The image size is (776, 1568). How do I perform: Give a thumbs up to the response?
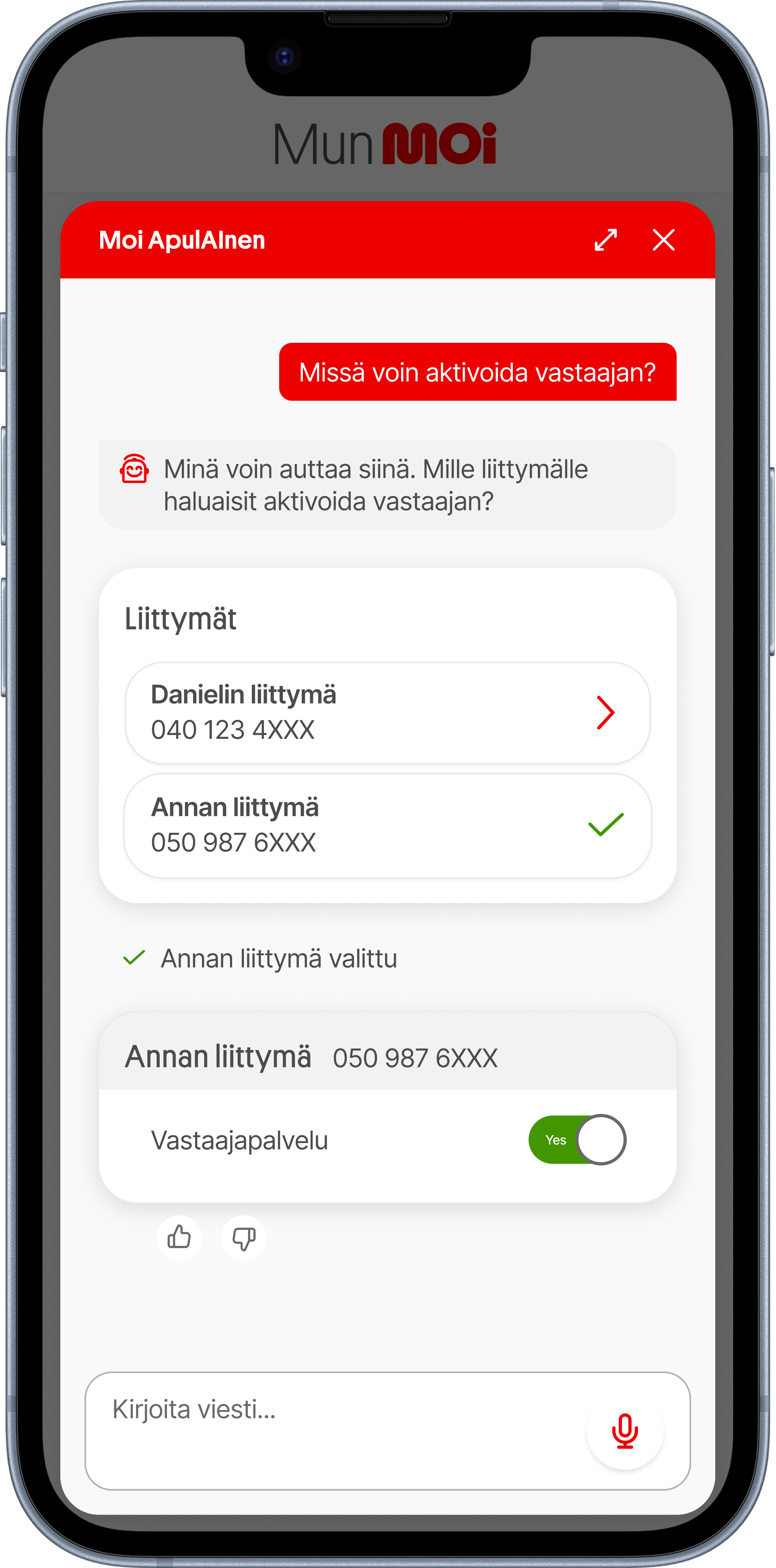click(179, 1238)
